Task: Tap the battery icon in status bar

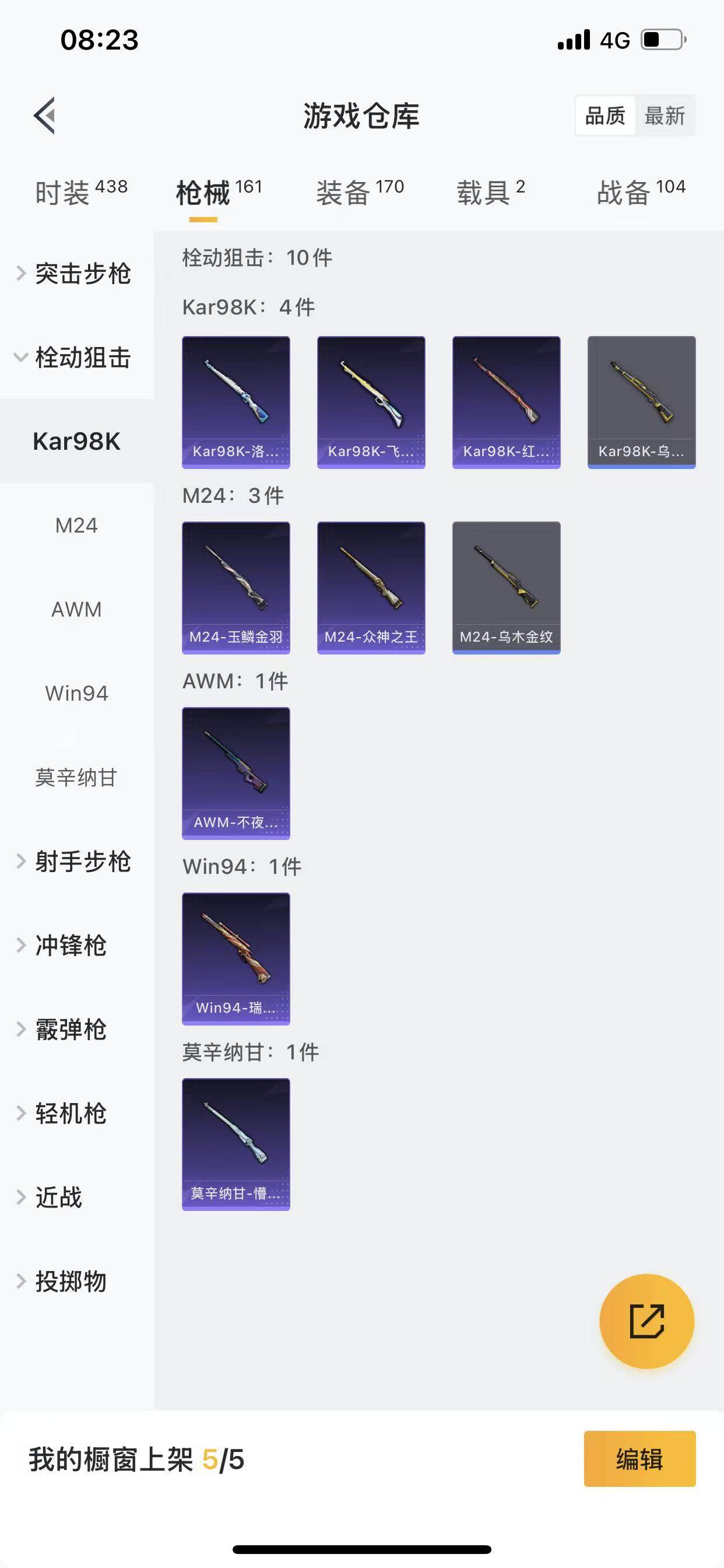Action: click(663, 39)
